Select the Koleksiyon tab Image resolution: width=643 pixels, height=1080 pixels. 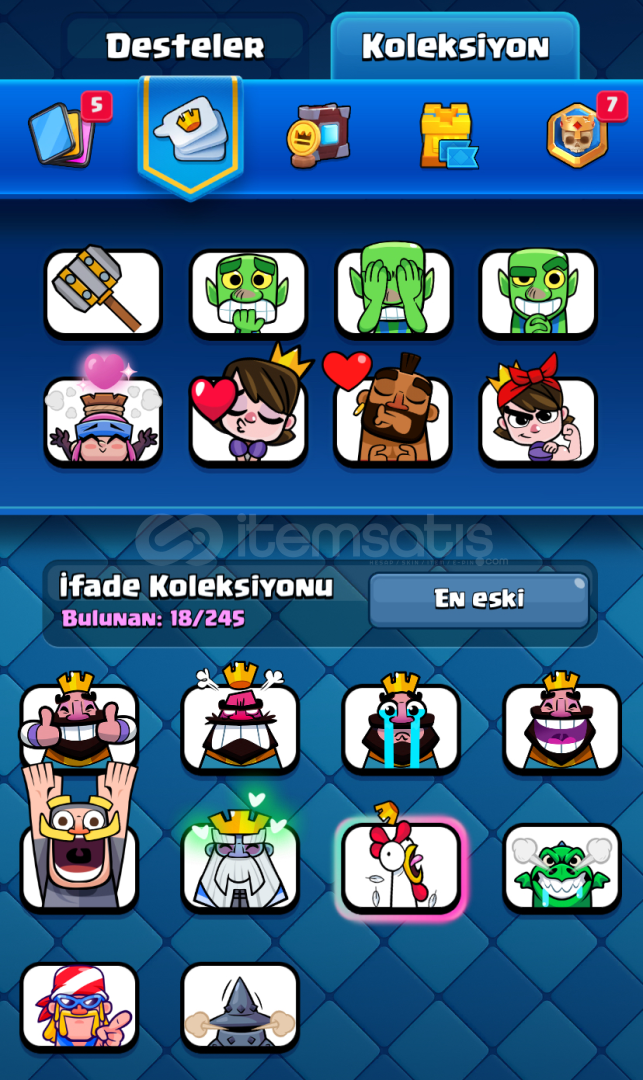pyautogui.click(x=455, y=46)
